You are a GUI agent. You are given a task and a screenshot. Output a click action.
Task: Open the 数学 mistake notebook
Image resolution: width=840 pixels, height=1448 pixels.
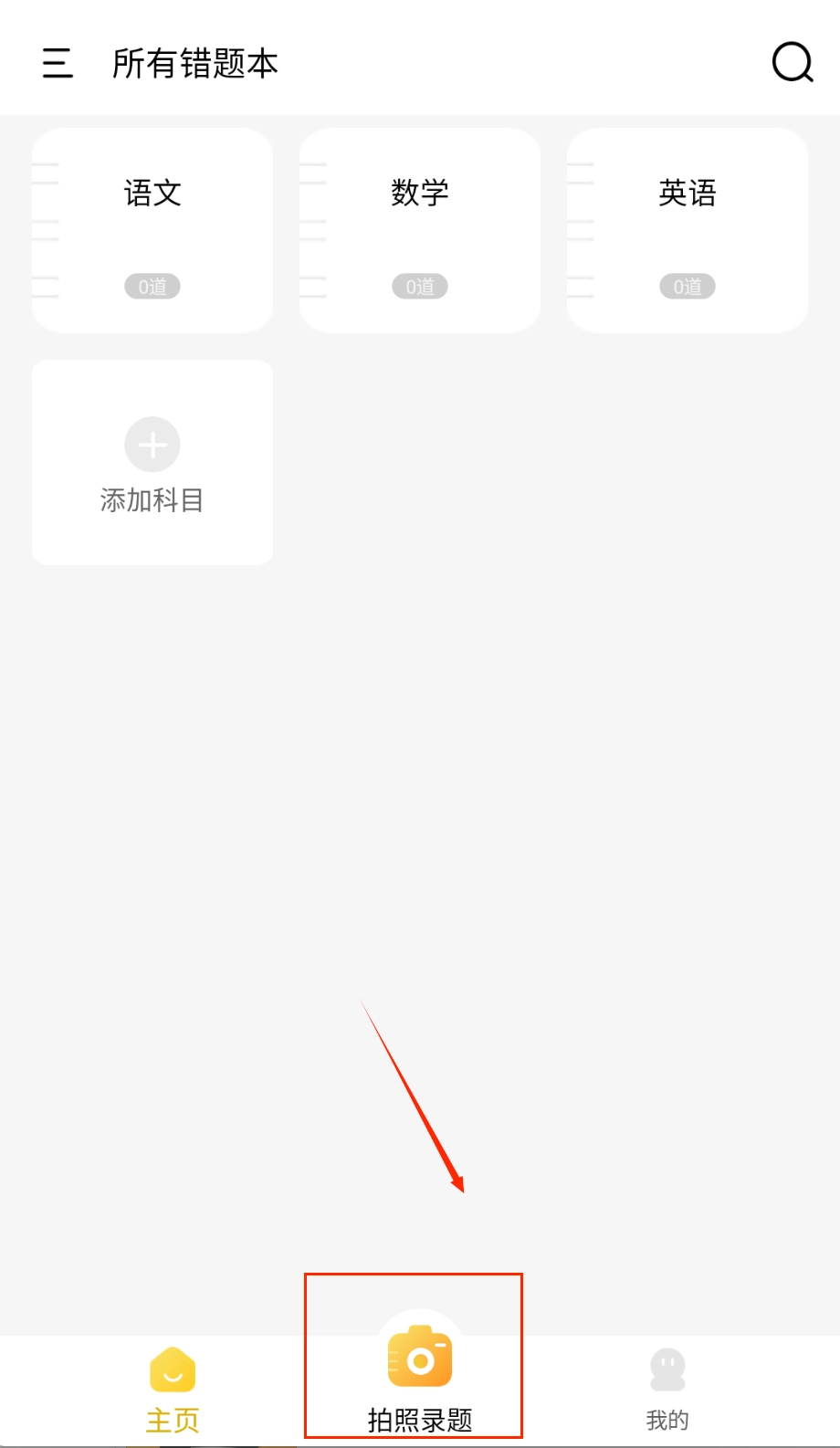(x=420, y=230)
